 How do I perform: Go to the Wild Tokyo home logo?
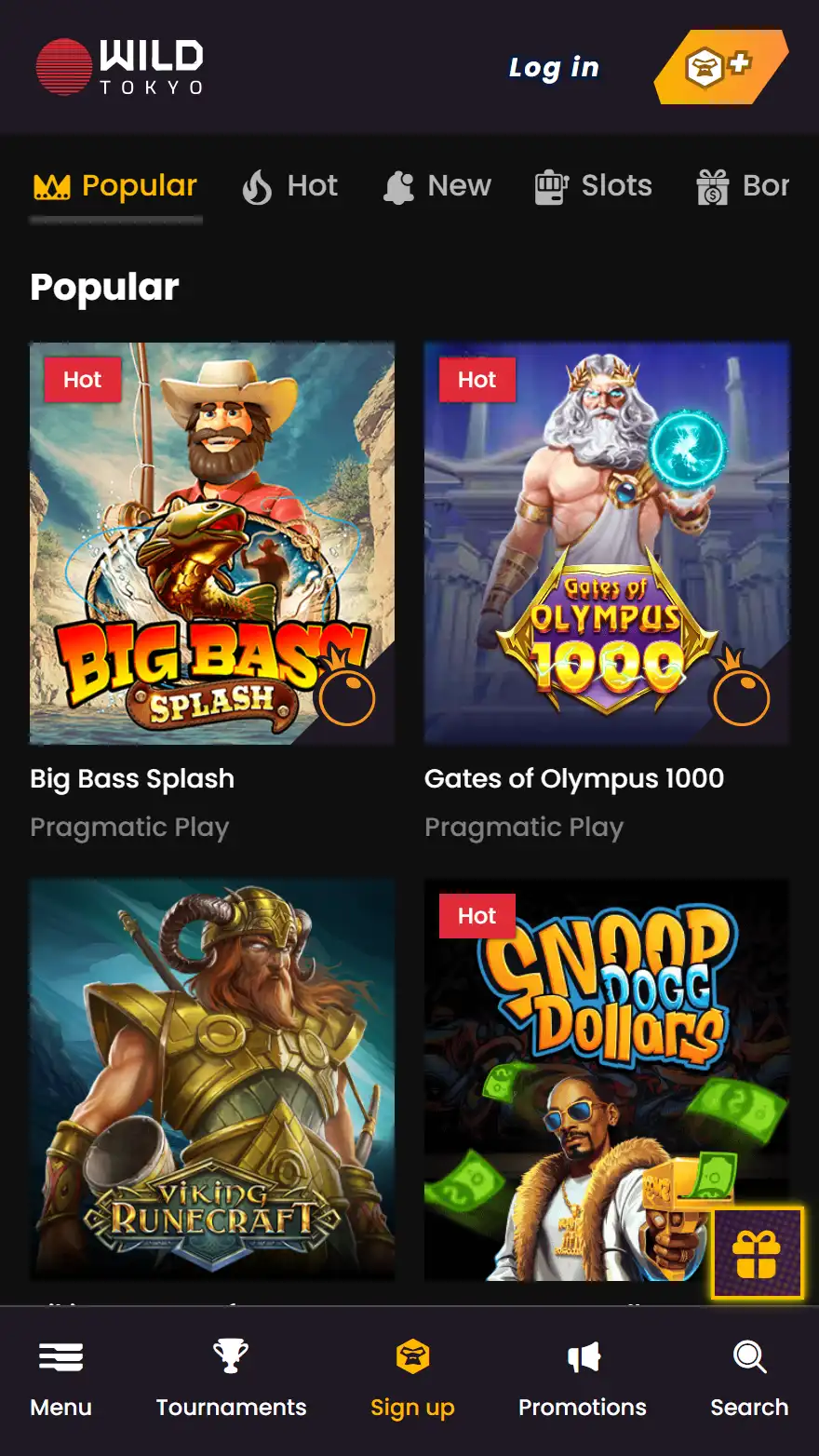[119, 67]
